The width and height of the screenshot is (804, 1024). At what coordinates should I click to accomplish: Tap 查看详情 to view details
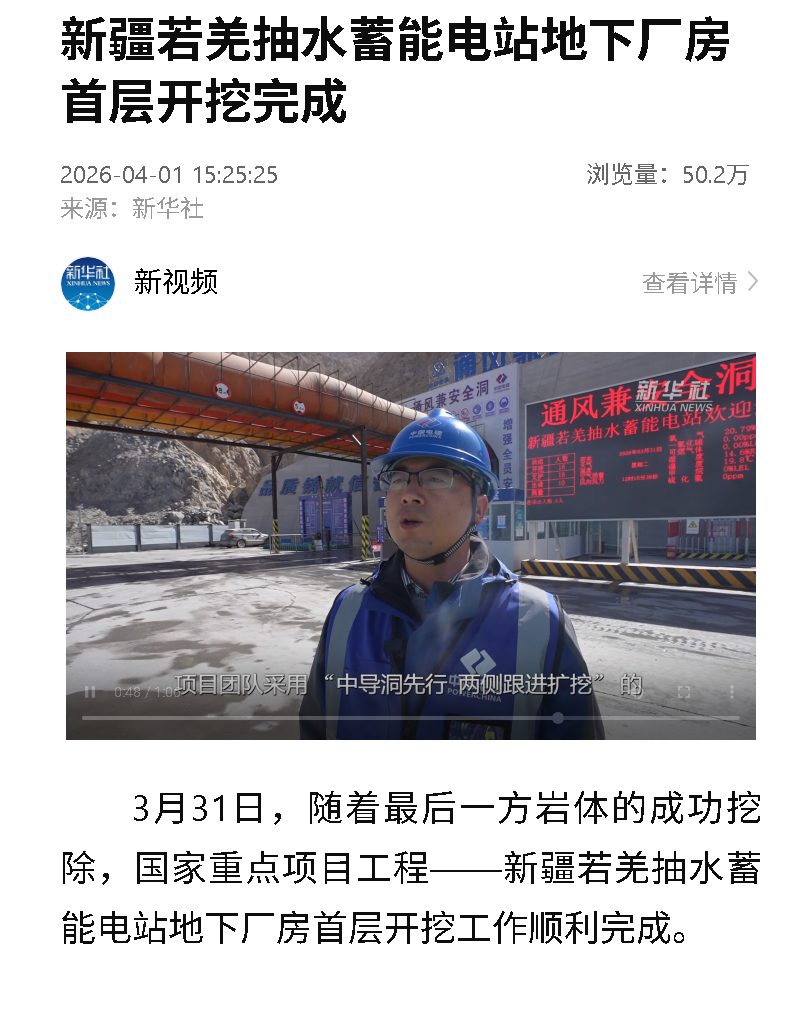click(x=700, y=283)
